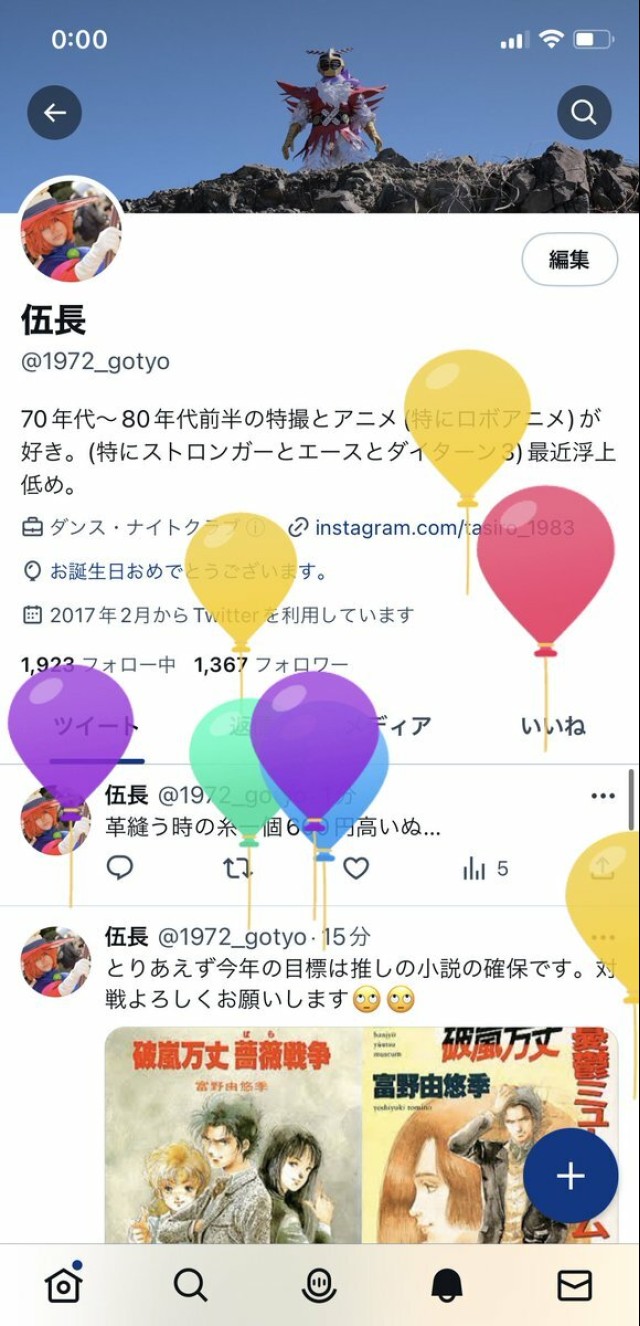Open search from the profile header

(584, 113)
